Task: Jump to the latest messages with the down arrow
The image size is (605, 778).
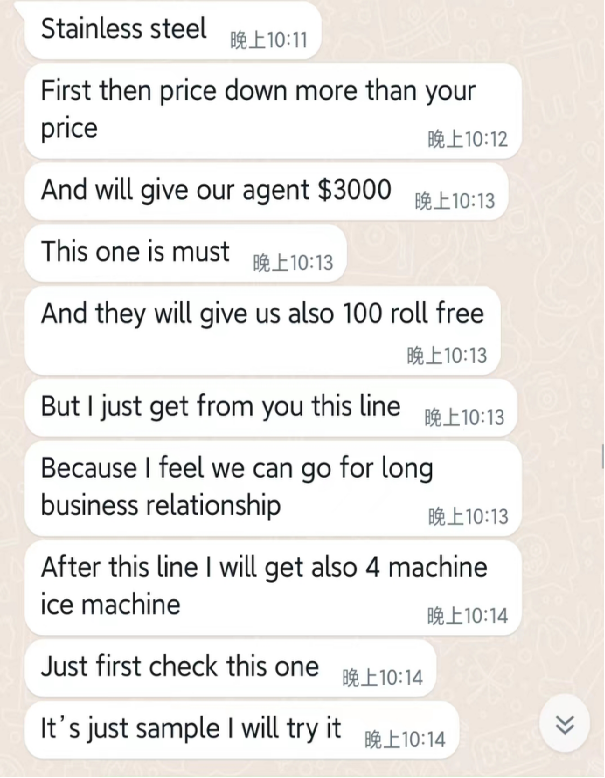Action: pos(565,724)
